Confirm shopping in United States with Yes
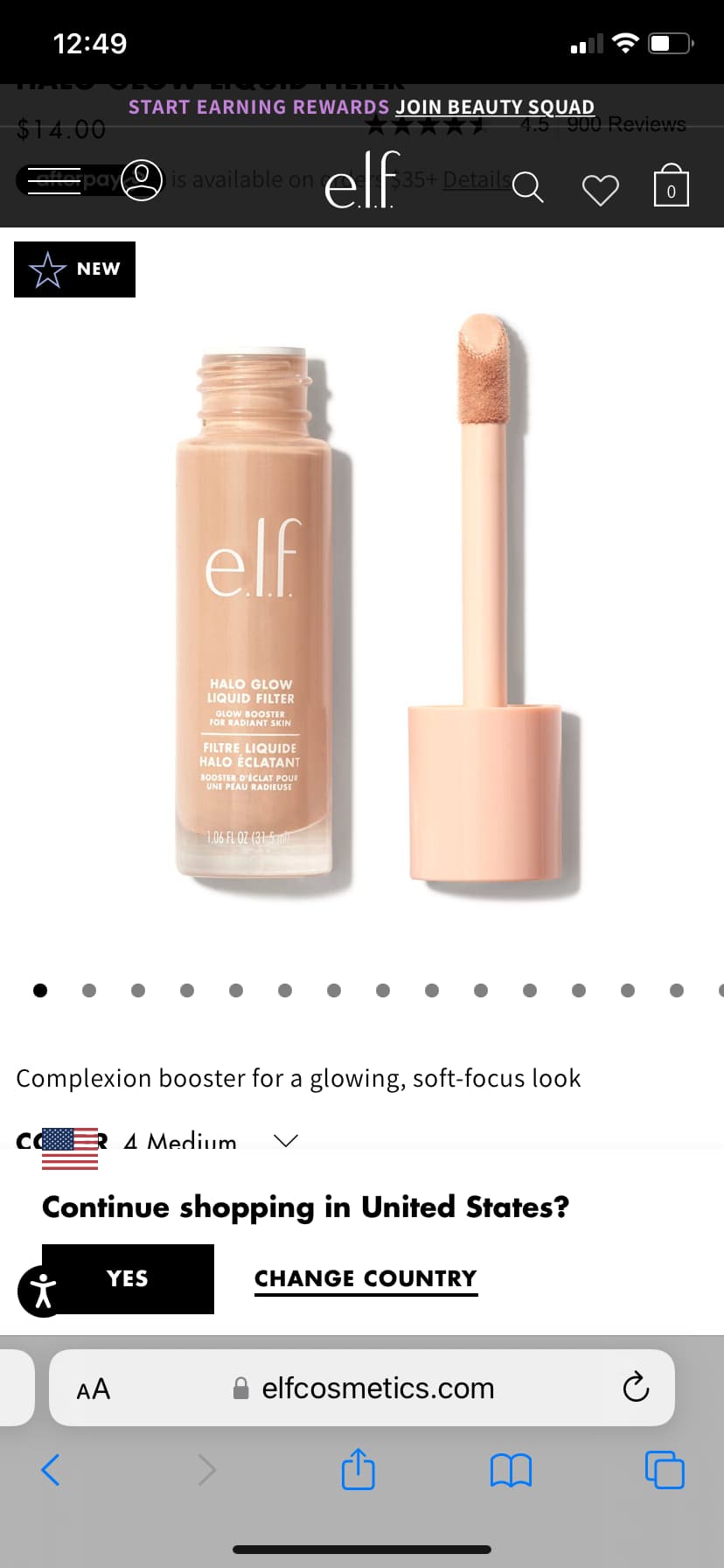 [x=128, y=1278]
